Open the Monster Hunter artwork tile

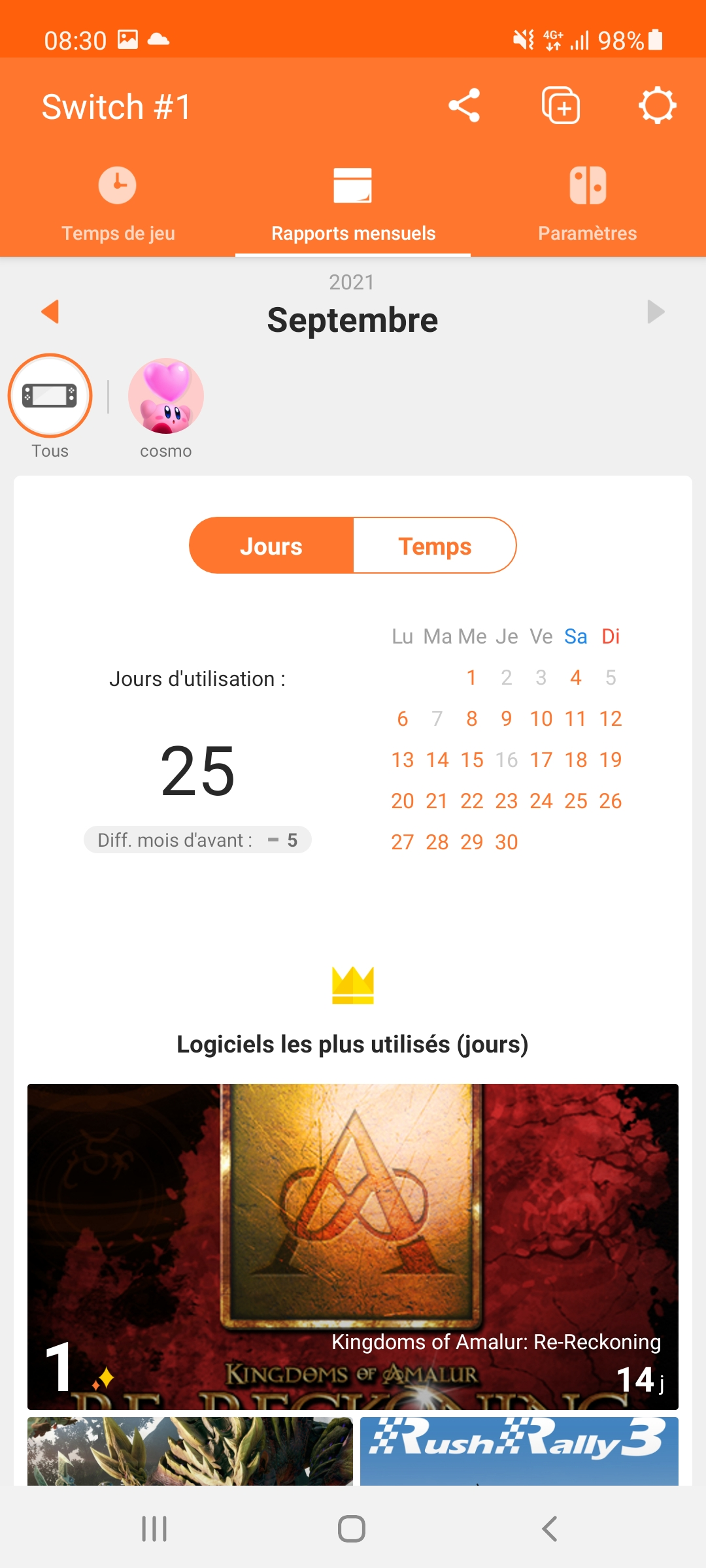point(190,1450)
